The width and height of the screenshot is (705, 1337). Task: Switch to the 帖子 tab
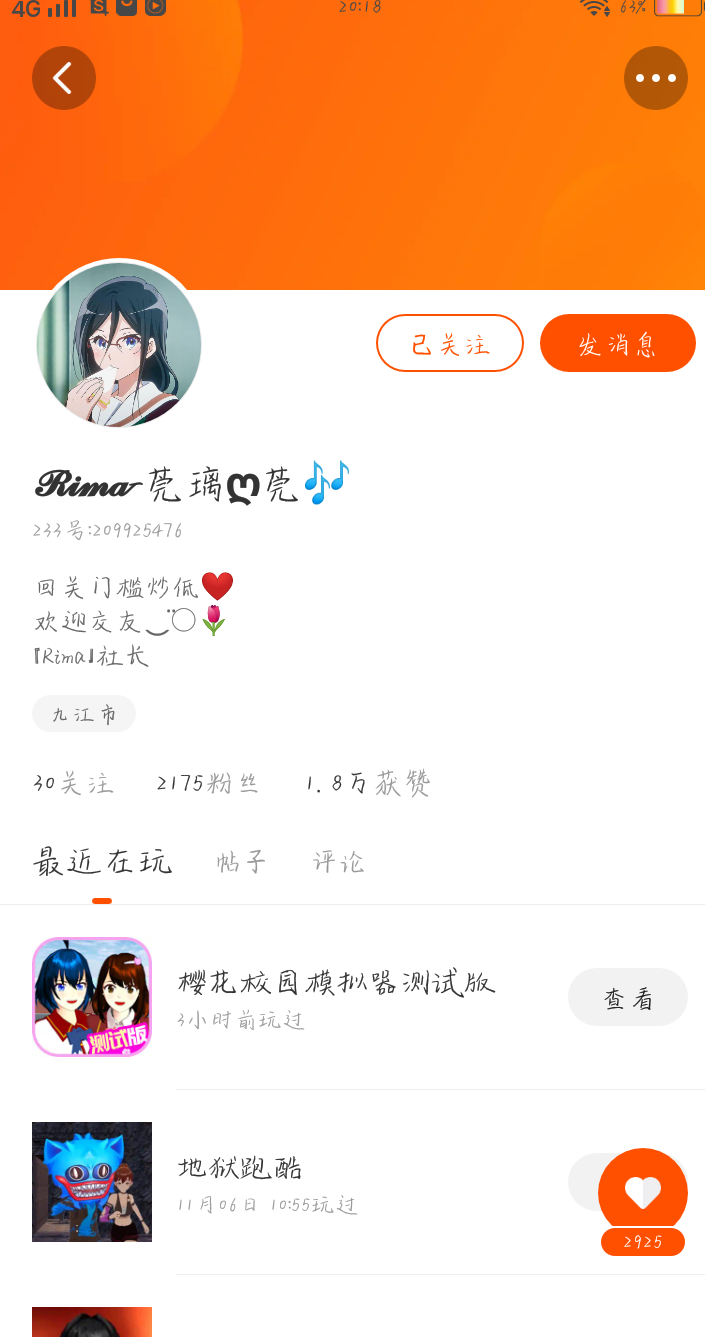(x=241, y=861)
